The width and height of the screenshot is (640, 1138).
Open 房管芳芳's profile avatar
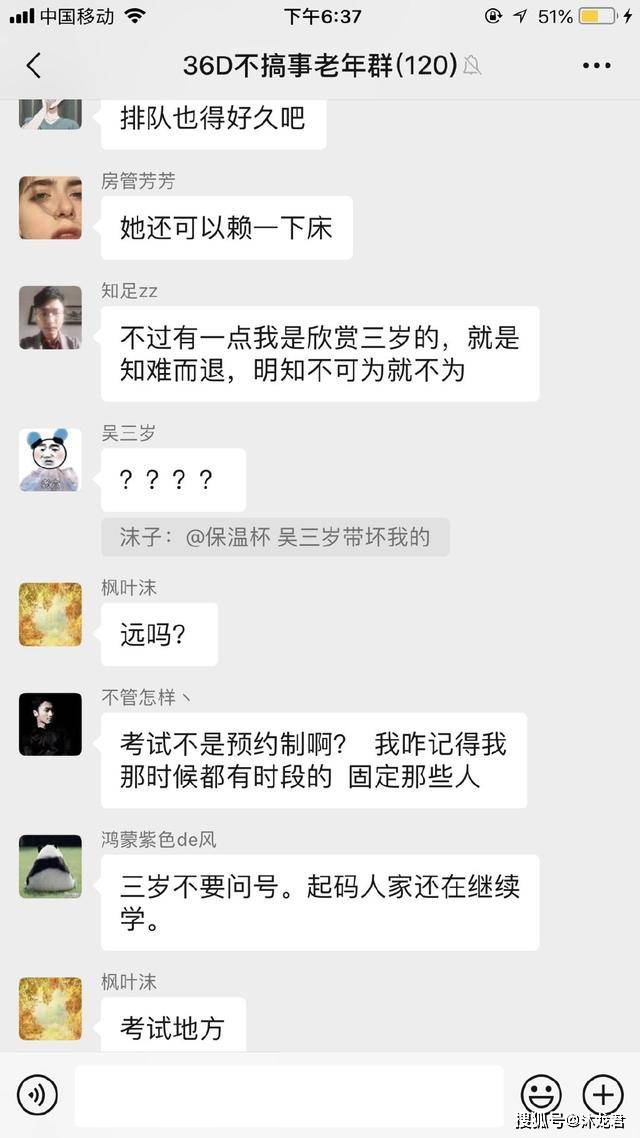click(x=50, y=208)
